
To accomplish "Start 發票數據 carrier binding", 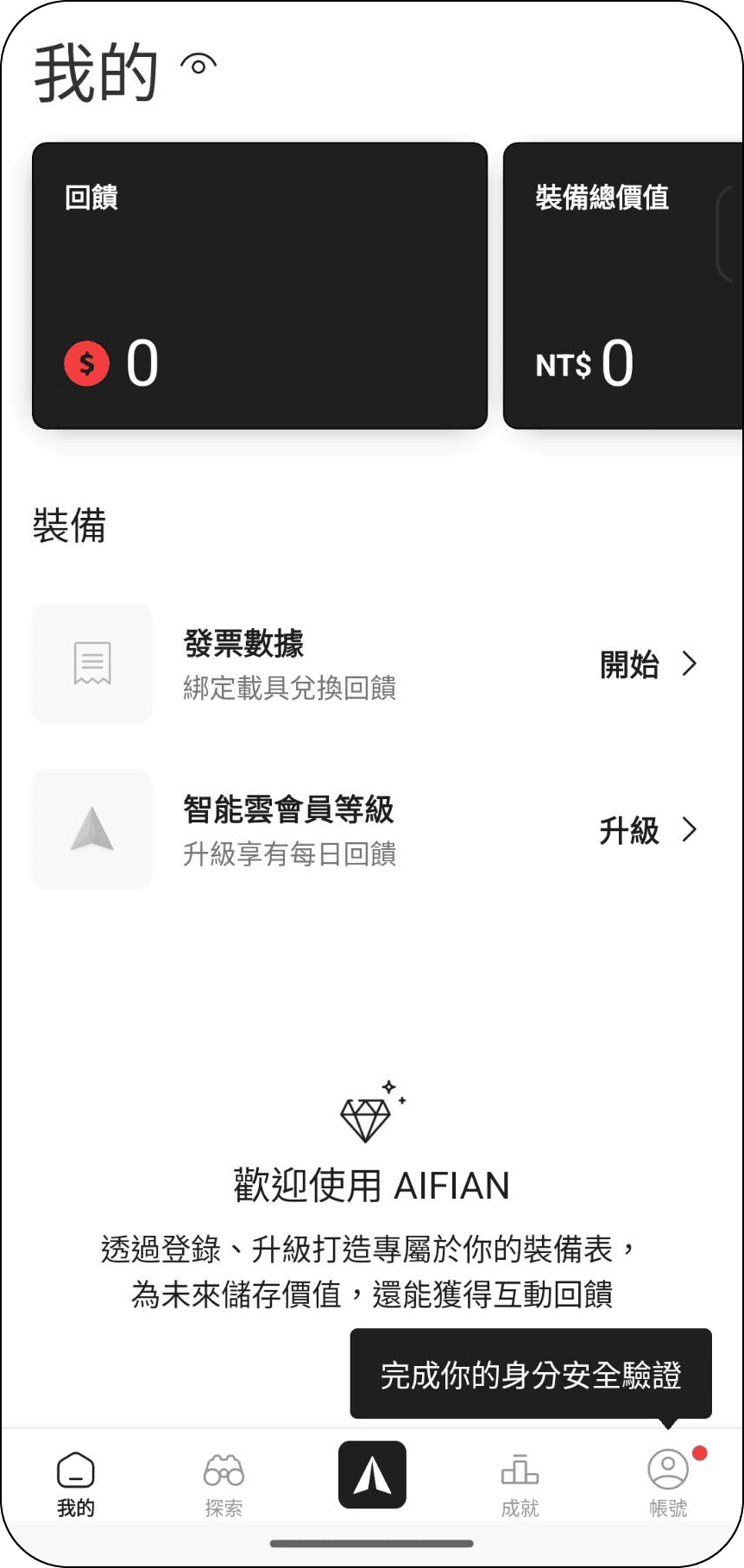I will [647, 664].
